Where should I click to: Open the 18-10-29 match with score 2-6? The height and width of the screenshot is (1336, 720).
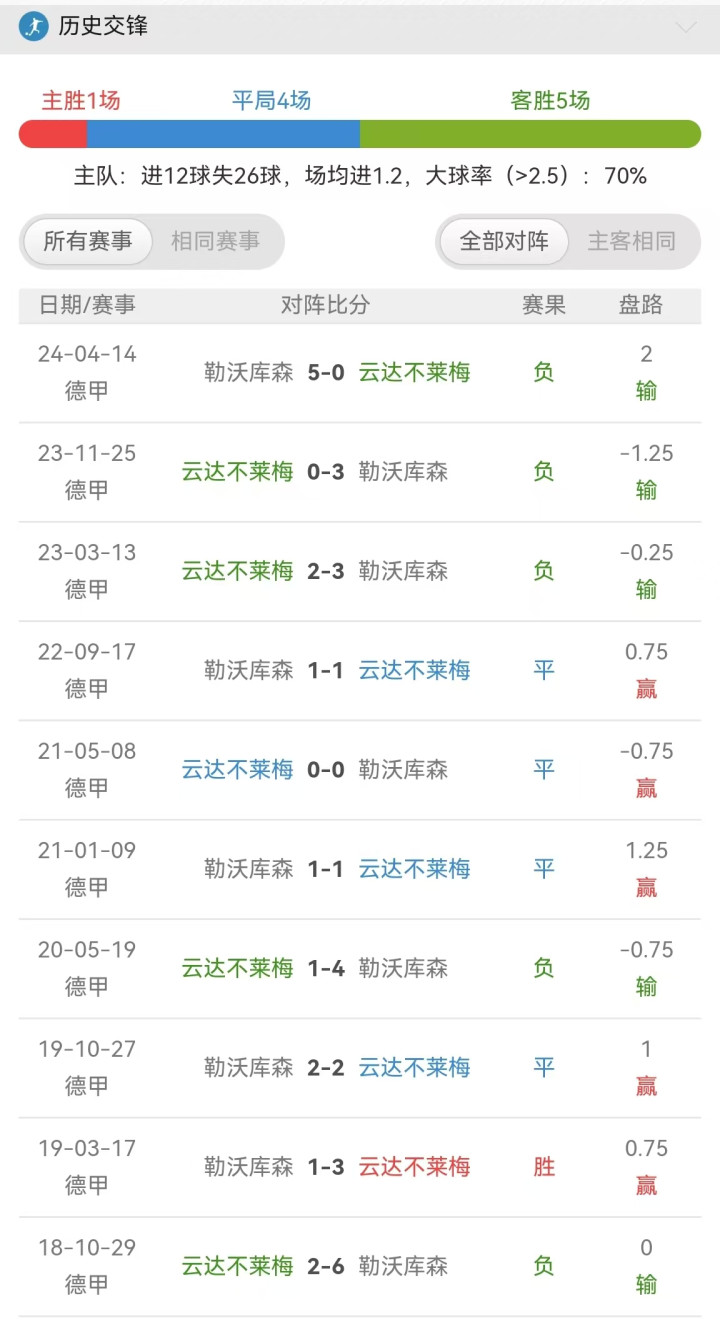pyautogui.click(x=360, y=1266)
